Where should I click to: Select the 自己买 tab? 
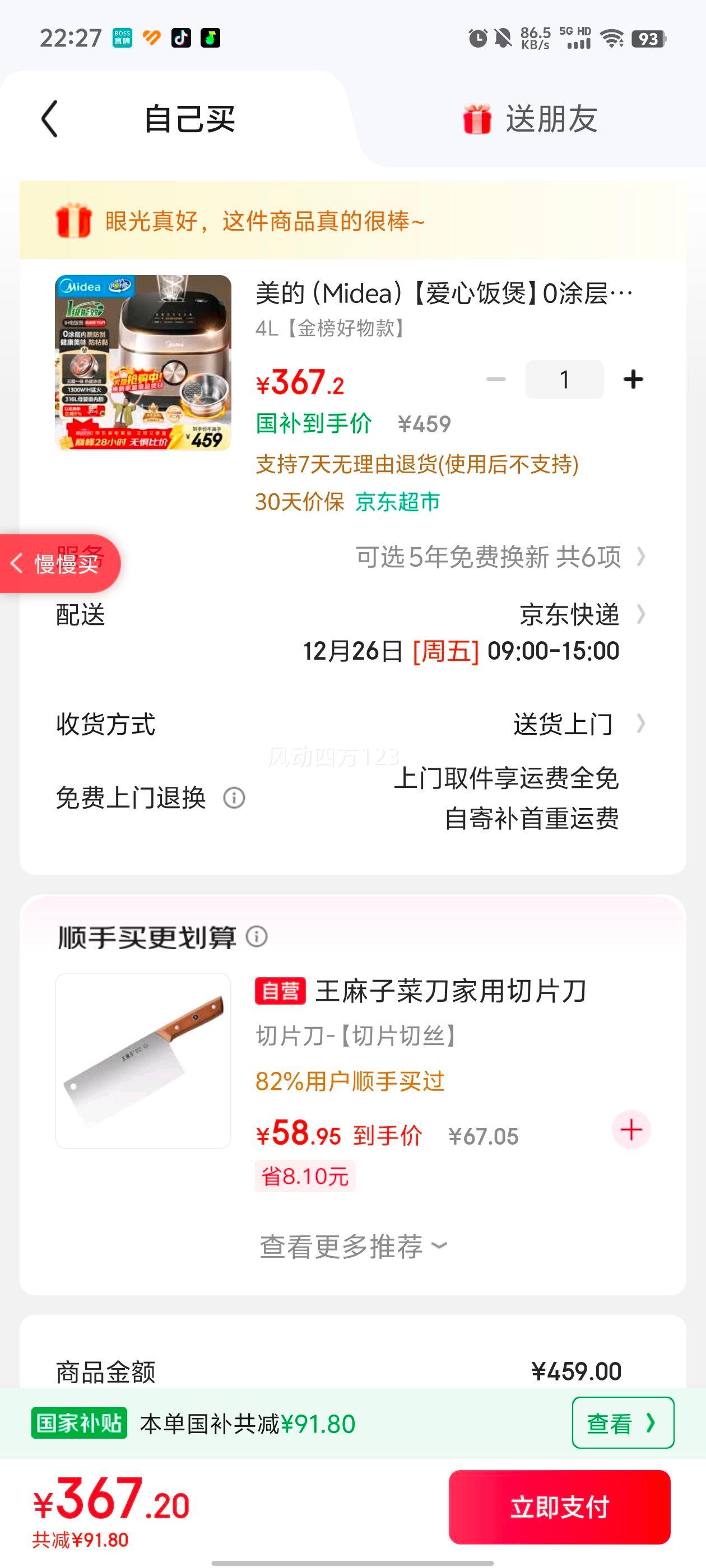click(191, 119)
